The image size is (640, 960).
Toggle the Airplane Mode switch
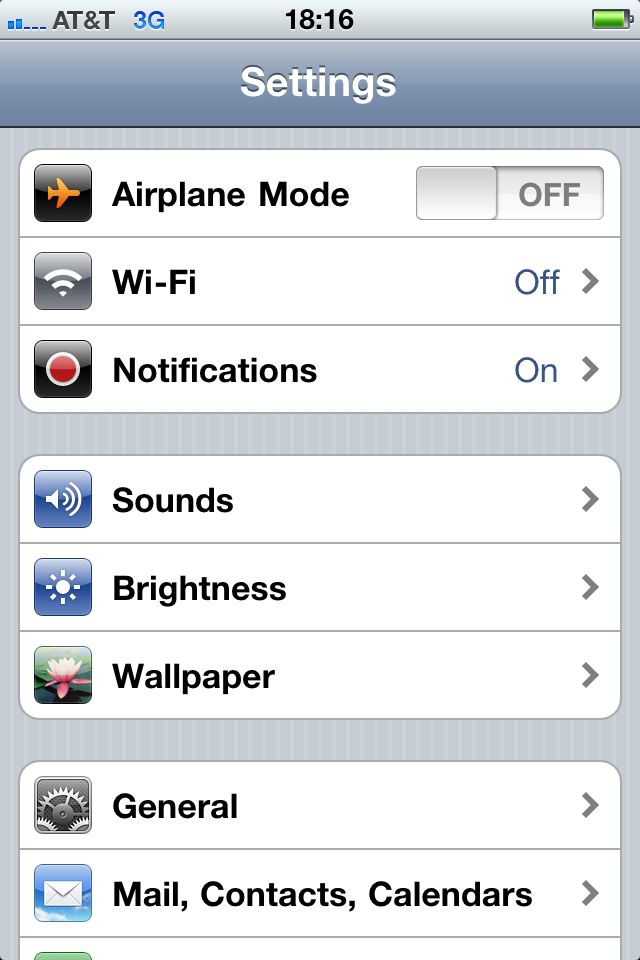point(509,193)
